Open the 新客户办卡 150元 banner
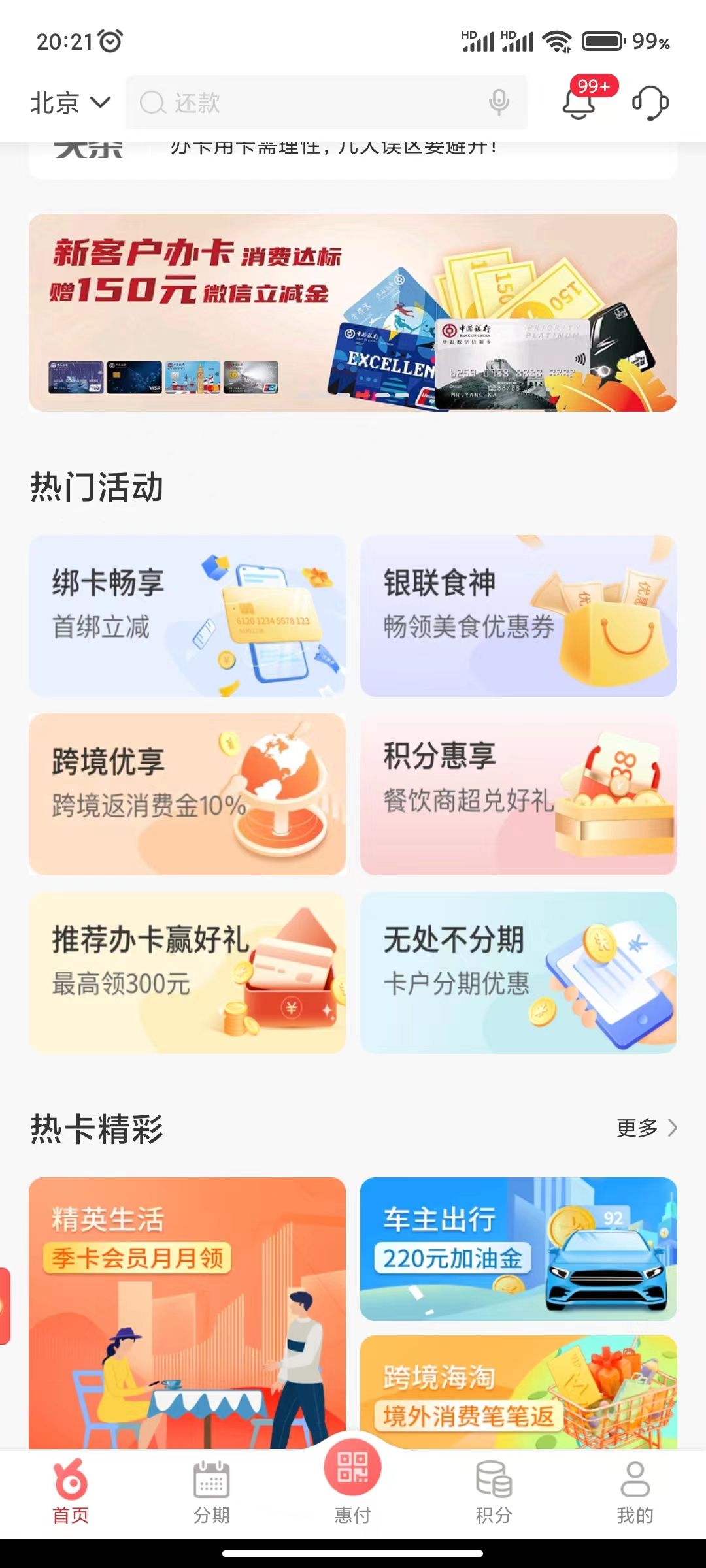The height and width of the screenshot is (1568, 706). 353,312
